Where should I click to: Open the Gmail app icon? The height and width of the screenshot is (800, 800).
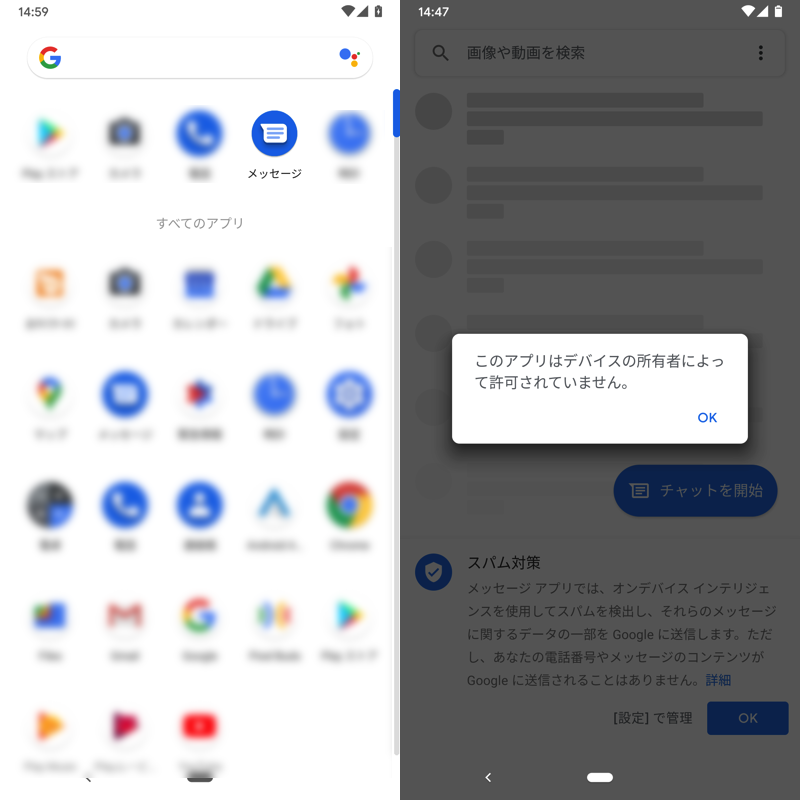[124, 616]
